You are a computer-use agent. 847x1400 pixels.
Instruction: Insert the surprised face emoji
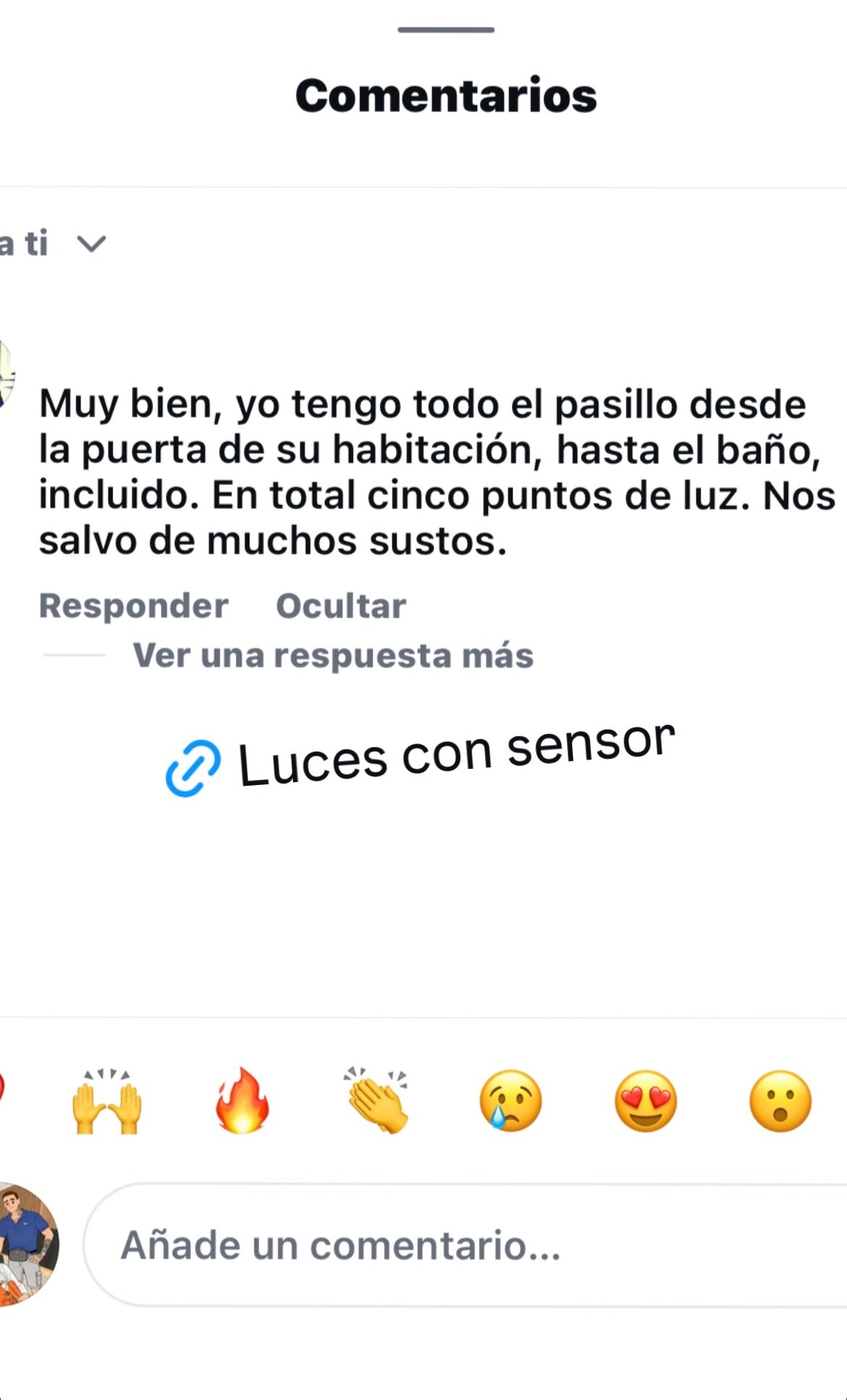point(780,1101)
